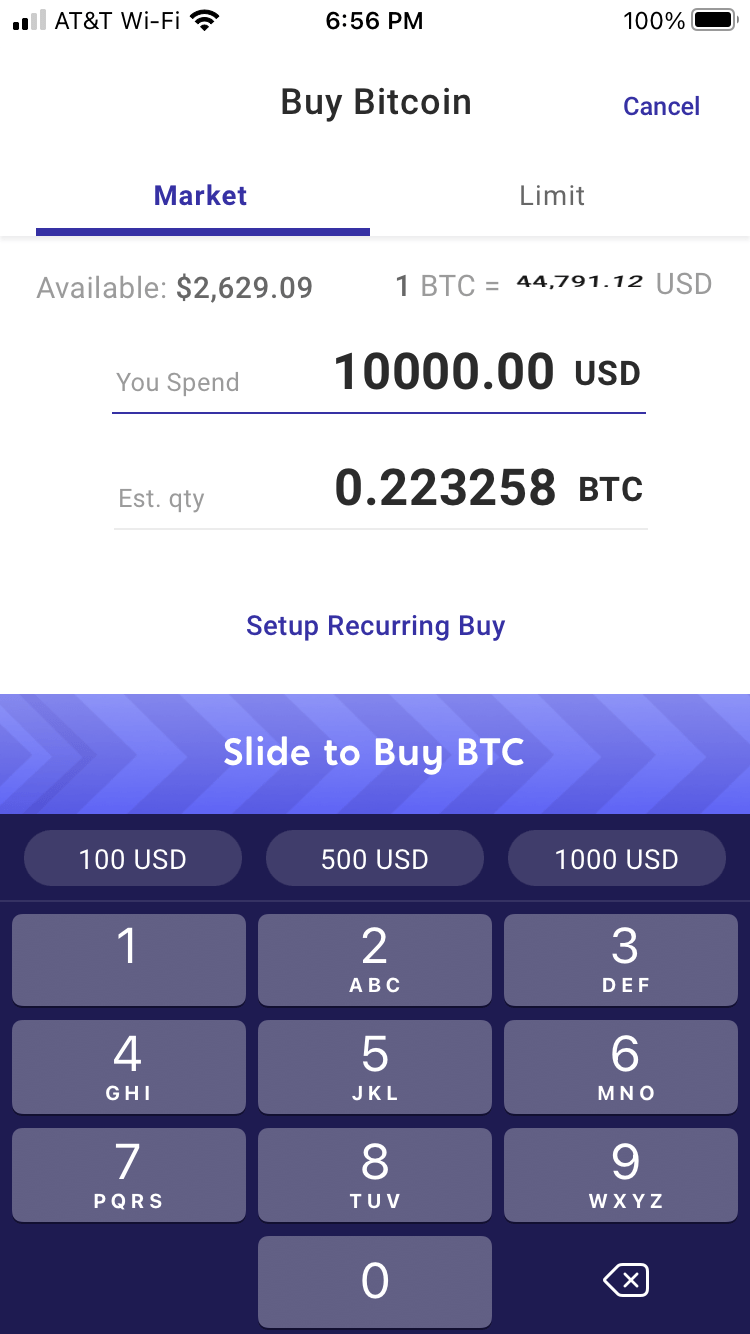Edit the You Spend amount field
The image size is (750, 1334).
click(443, 373)
